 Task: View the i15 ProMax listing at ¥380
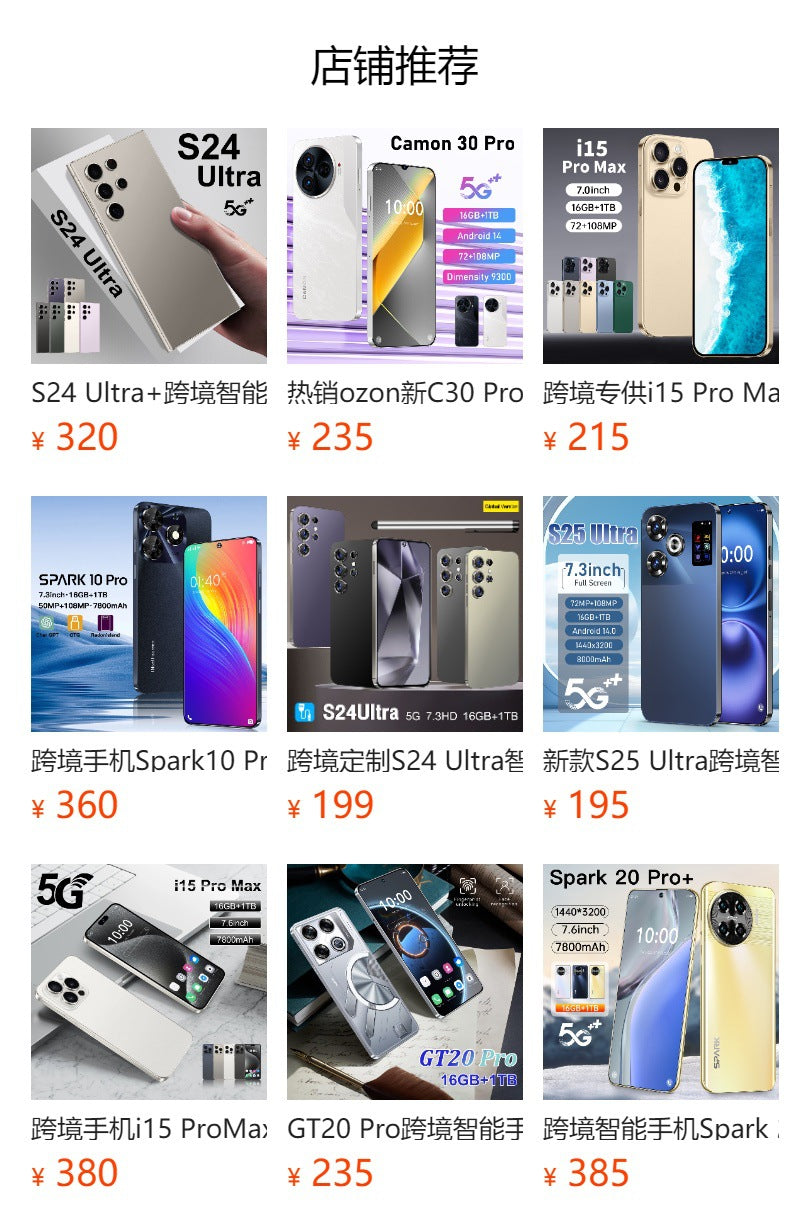coord(149,982)
